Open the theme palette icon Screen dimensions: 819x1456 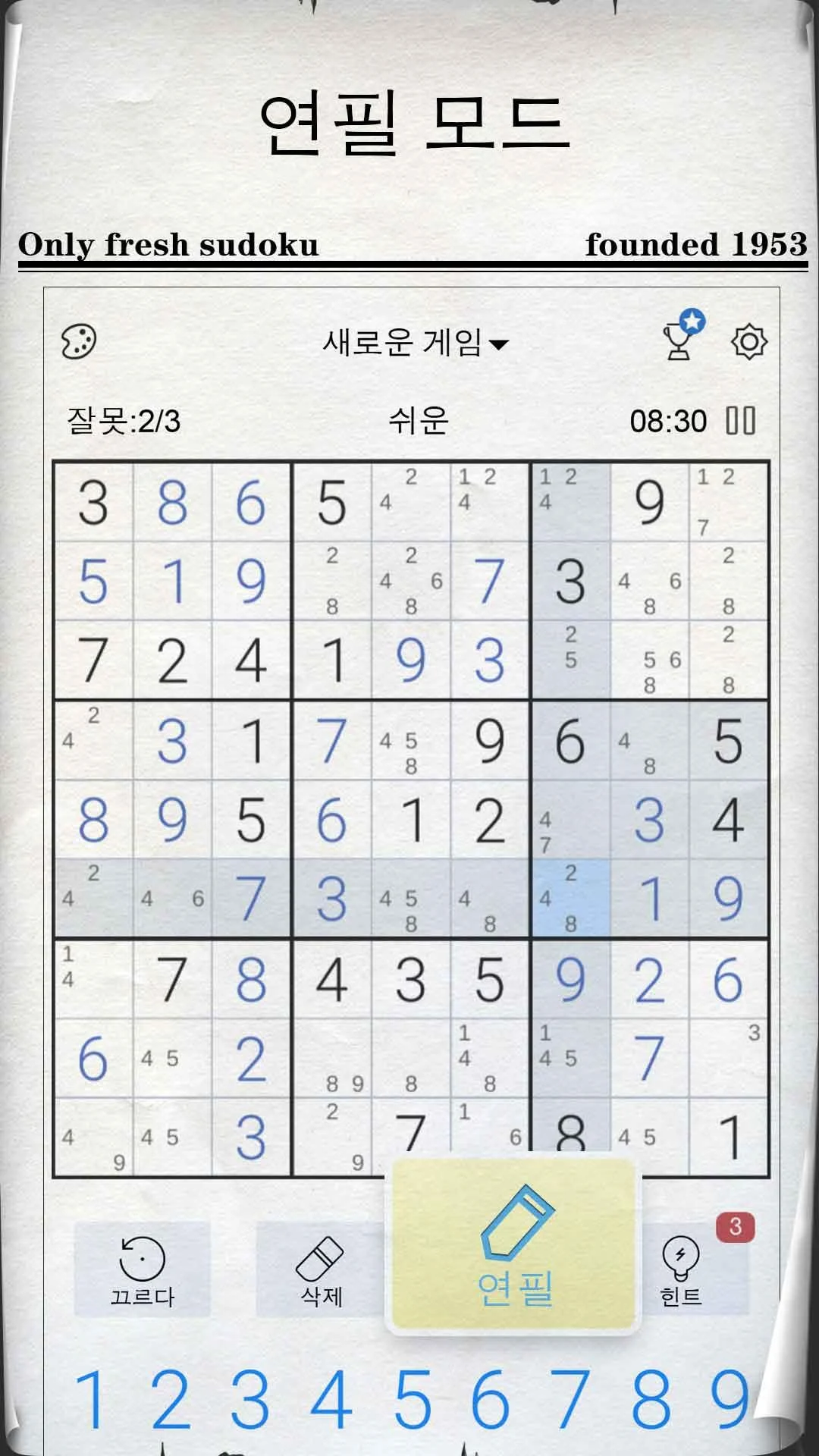pyautogui.click(x=78, y=342)
